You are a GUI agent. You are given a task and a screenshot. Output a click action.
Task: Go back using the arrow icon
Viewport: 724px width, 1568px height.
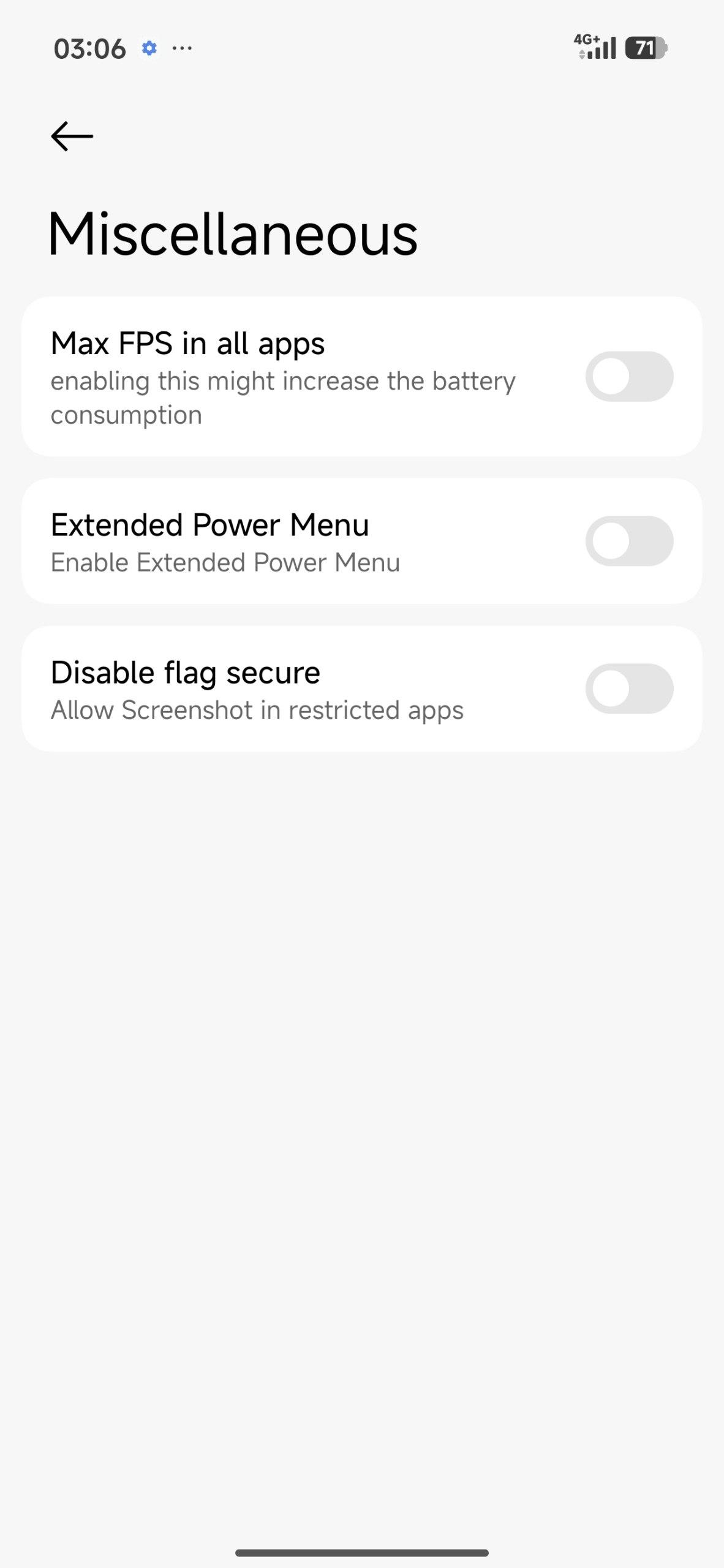coord(72,136)
